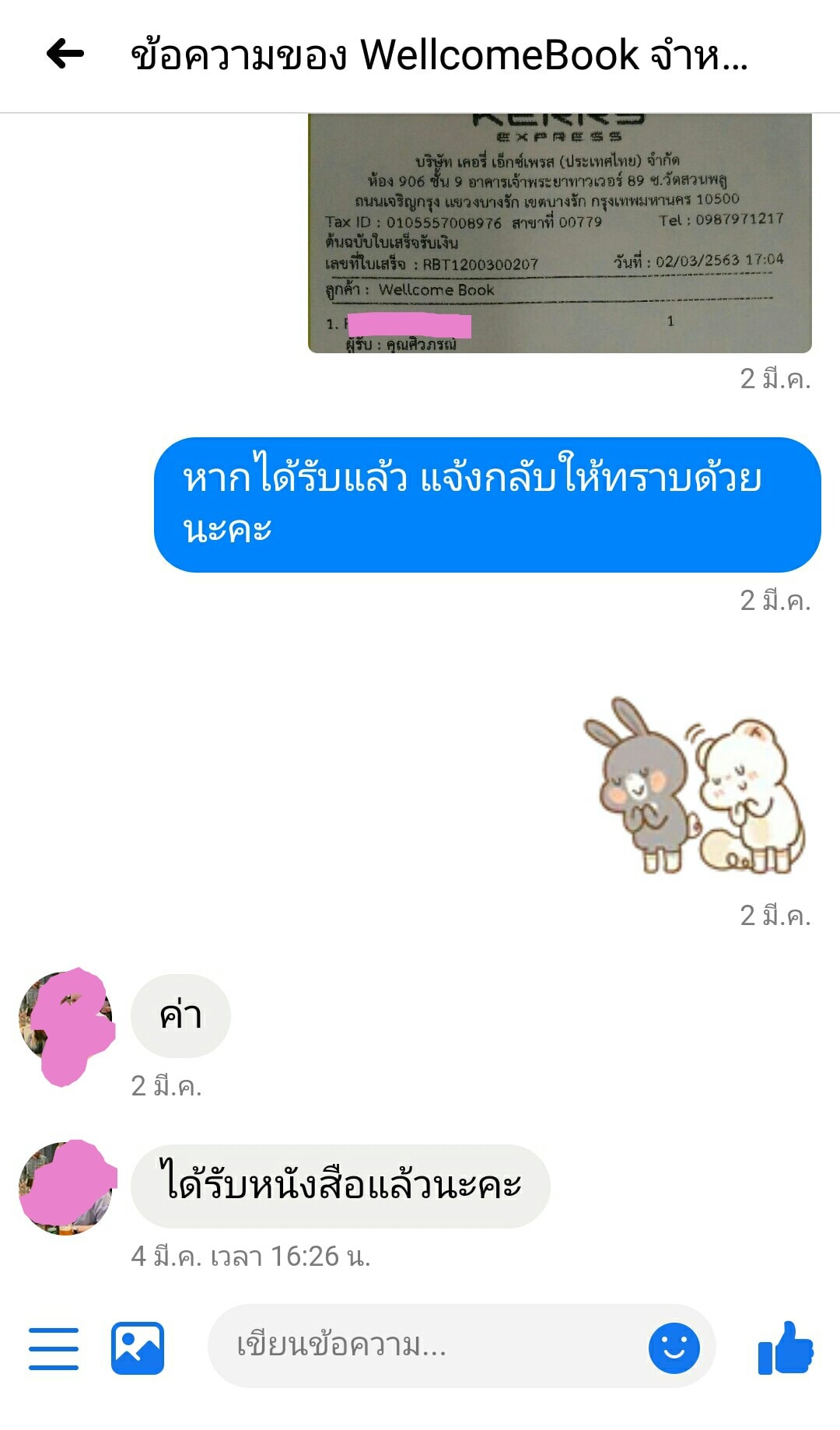Focus the เขียนข้อความ message field
The width and height of the screenshot is (840, 1430).
(x=428, y=1346)
